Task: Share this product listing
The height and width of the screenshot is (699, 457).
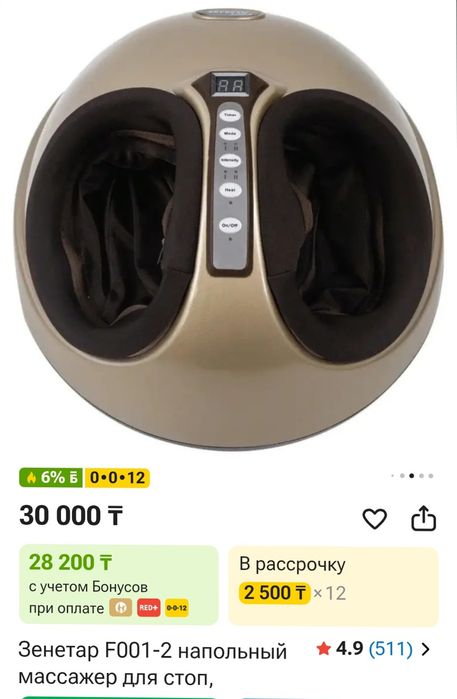Action: 423,518
